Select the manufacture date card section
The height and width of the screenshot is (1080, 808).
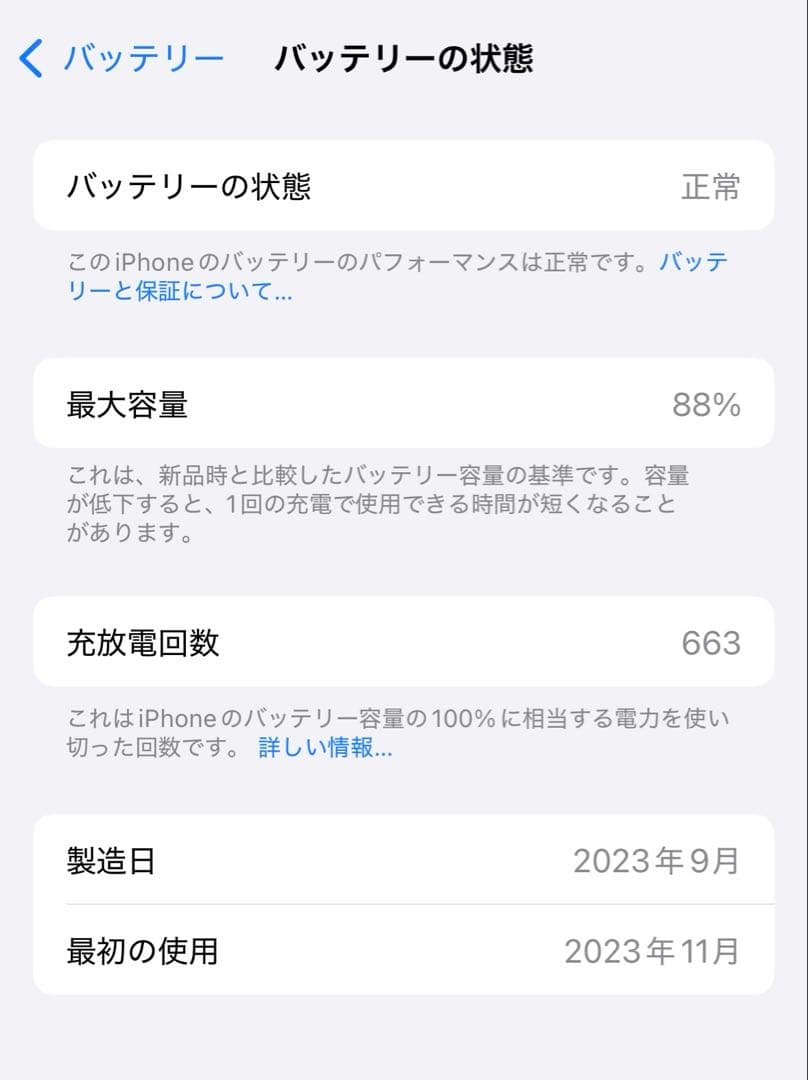coord(400,906)
